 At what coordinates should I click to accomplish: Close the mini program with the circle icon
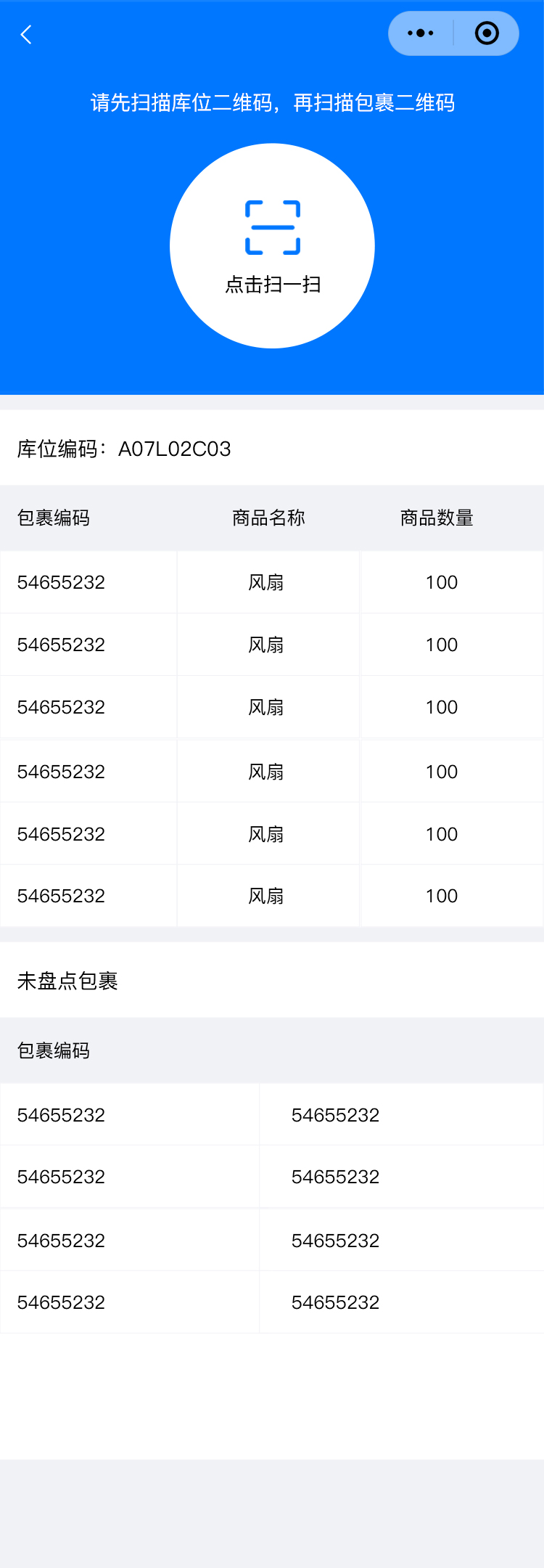(x=487, y=33)
